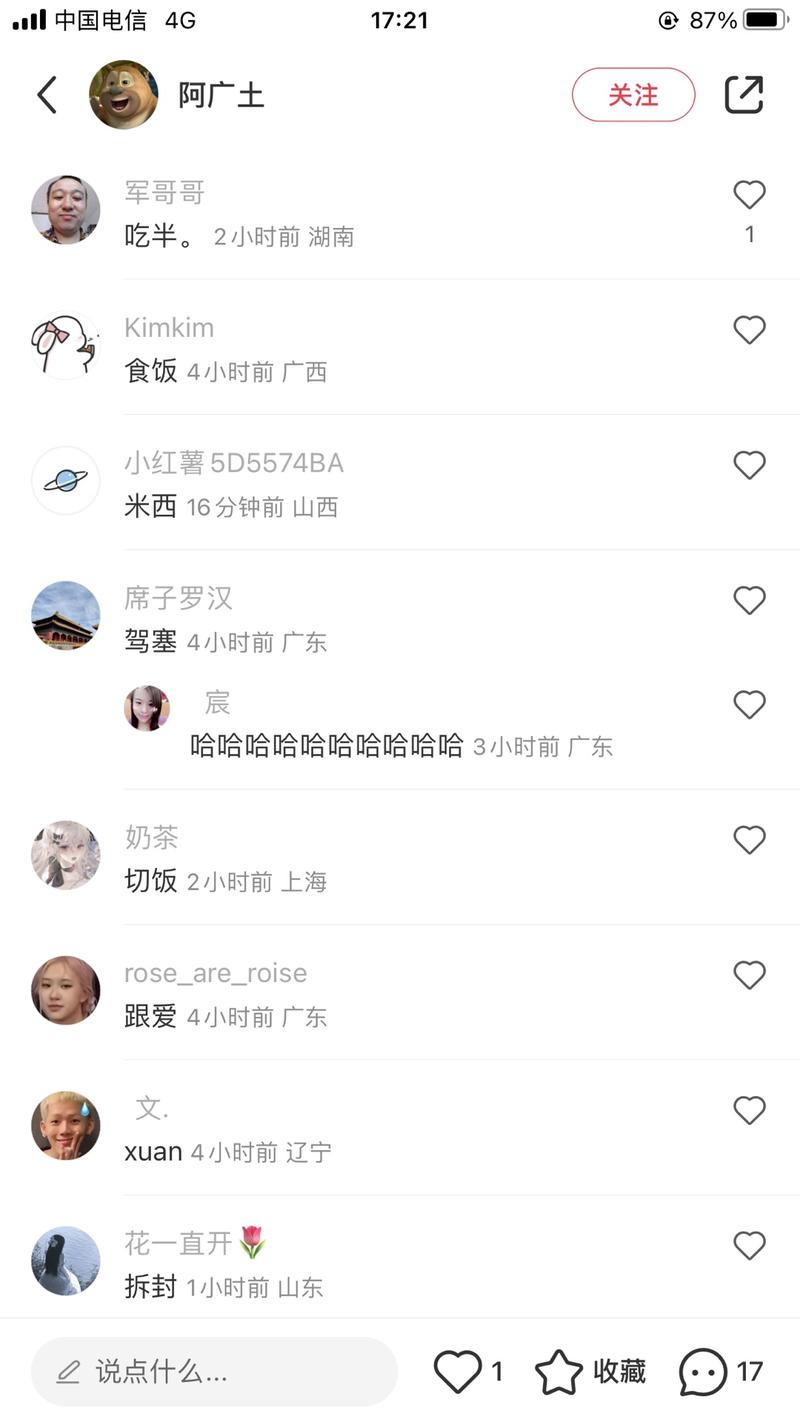Toggle the heart on 花一直开's comment
The width and height of the screenshot is (800, 1422).
[x=749, y=1246]
